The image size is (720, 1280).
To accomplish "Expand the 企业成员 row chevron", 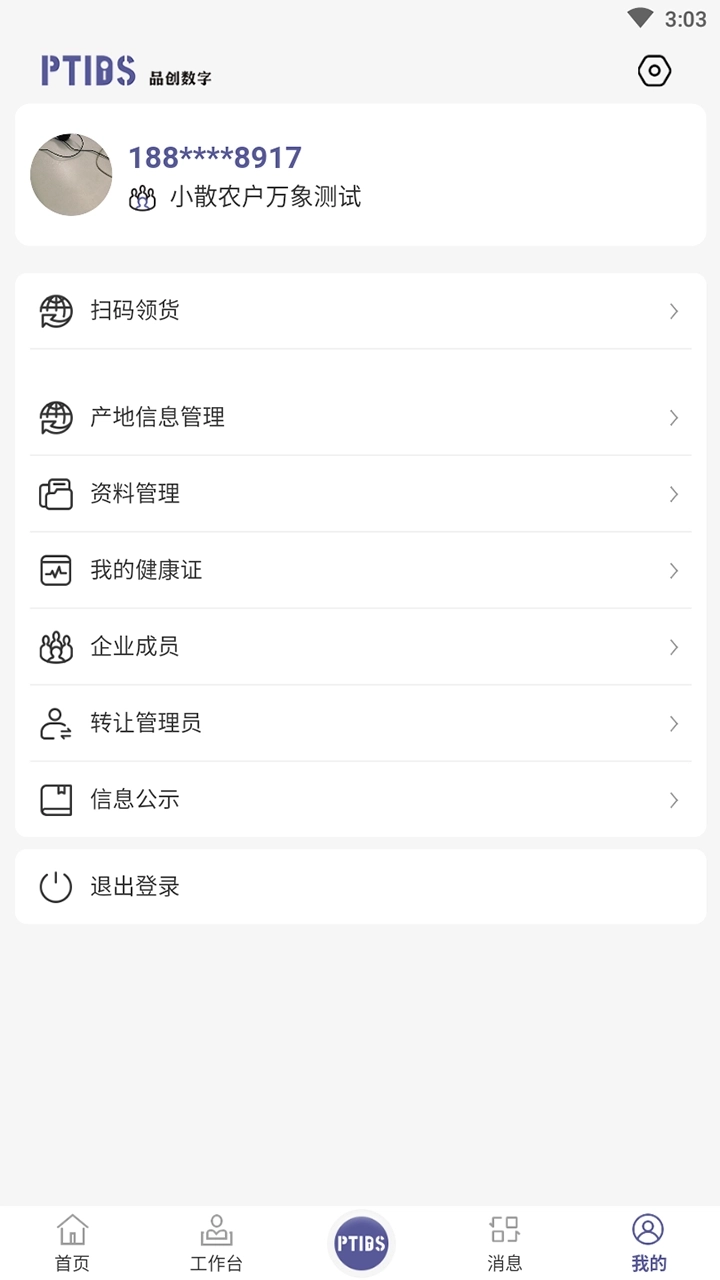I will pos(672,647).
